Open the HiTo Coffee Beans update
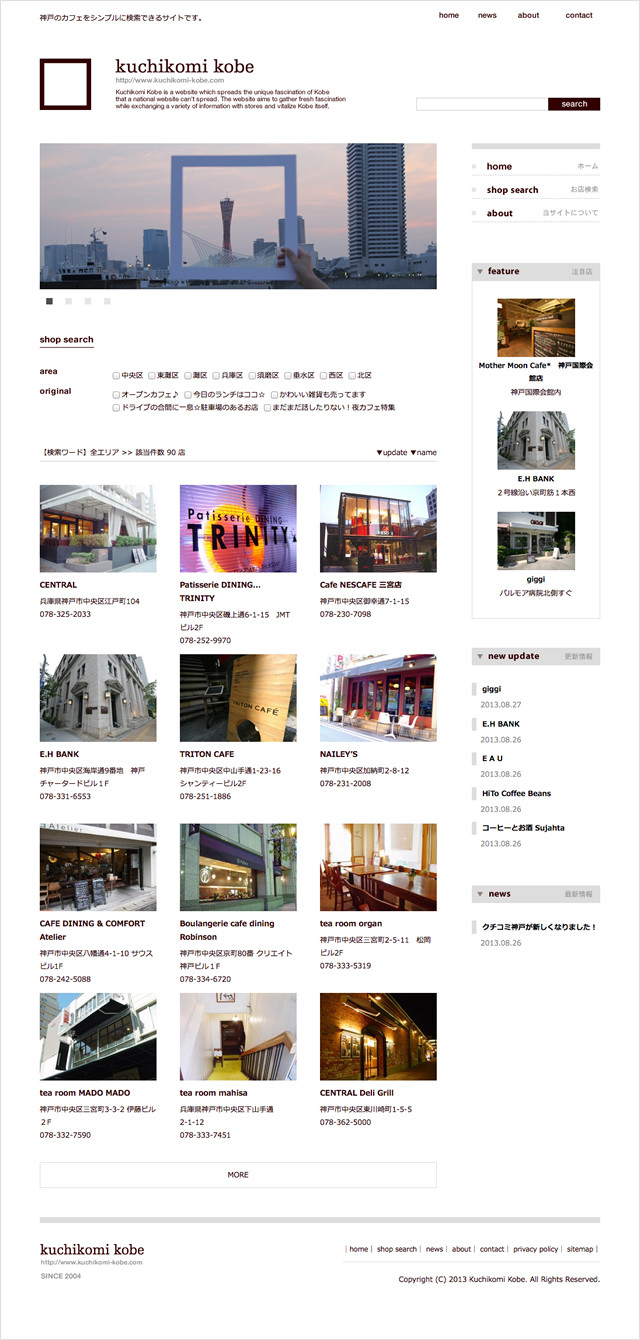This screenshot has height=1340, width=640. pos(516,793)
